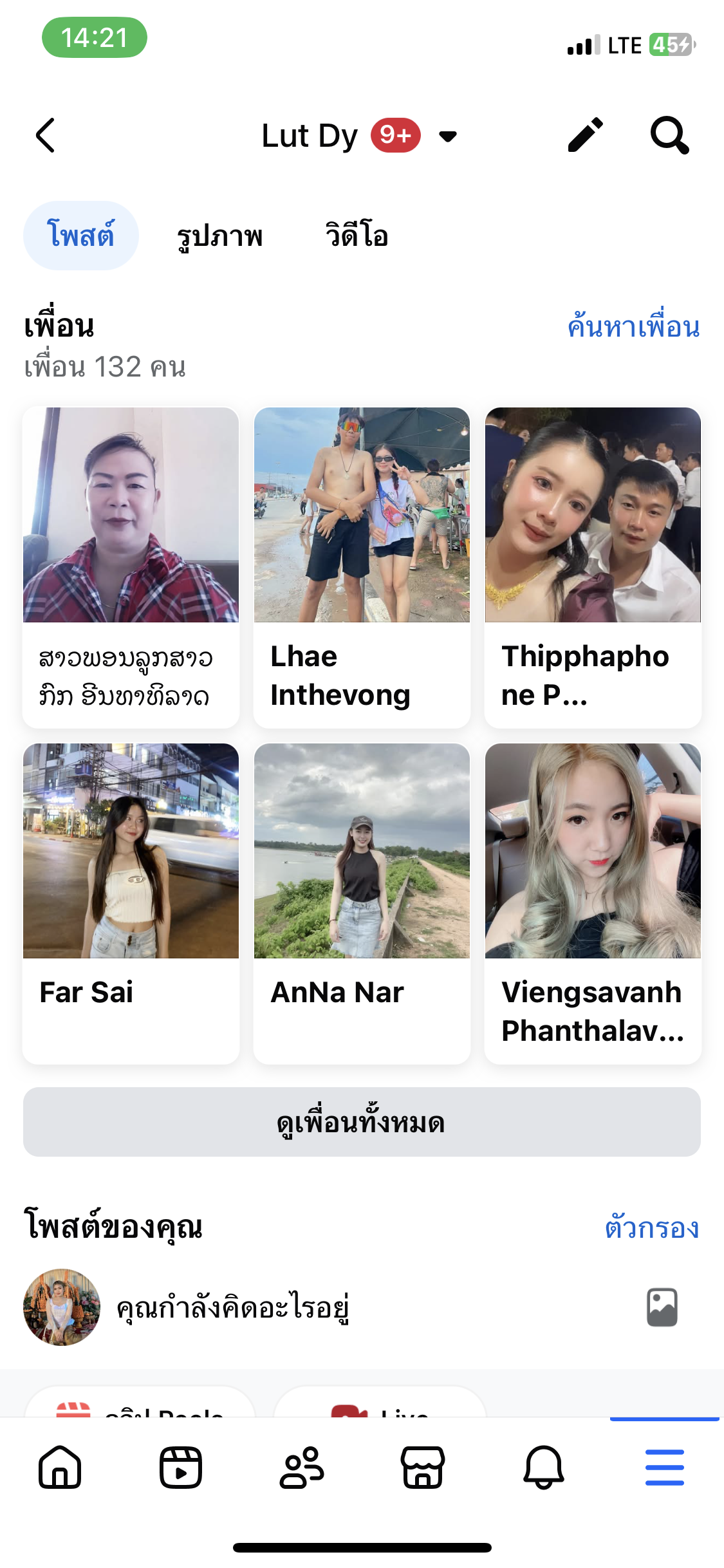The image size is (724, 1568).
Task: Go to the Home feed tab
Action: [x=60, y=1468]
